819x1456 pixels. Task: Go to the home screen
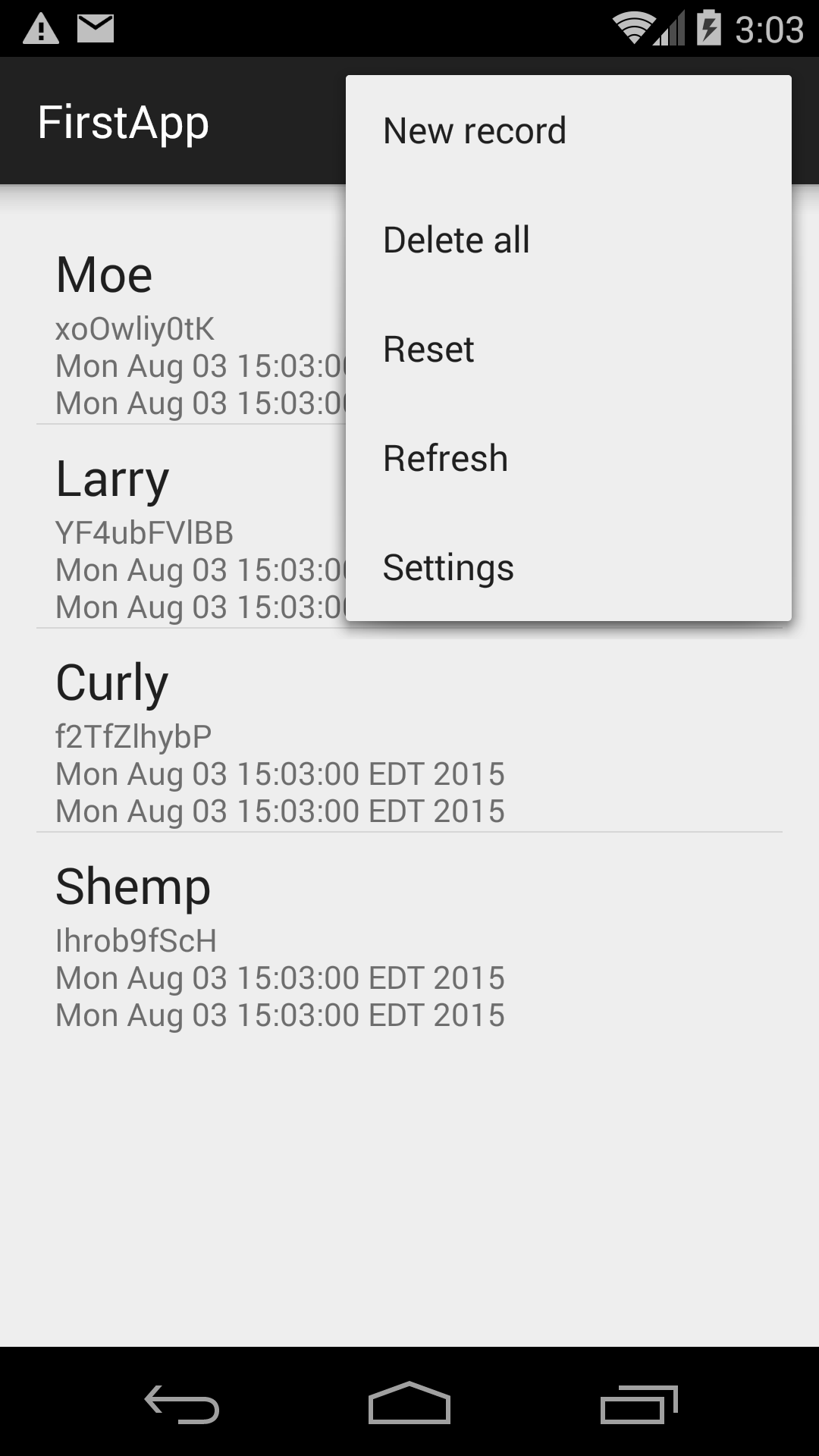click(x=409, y=1403)
